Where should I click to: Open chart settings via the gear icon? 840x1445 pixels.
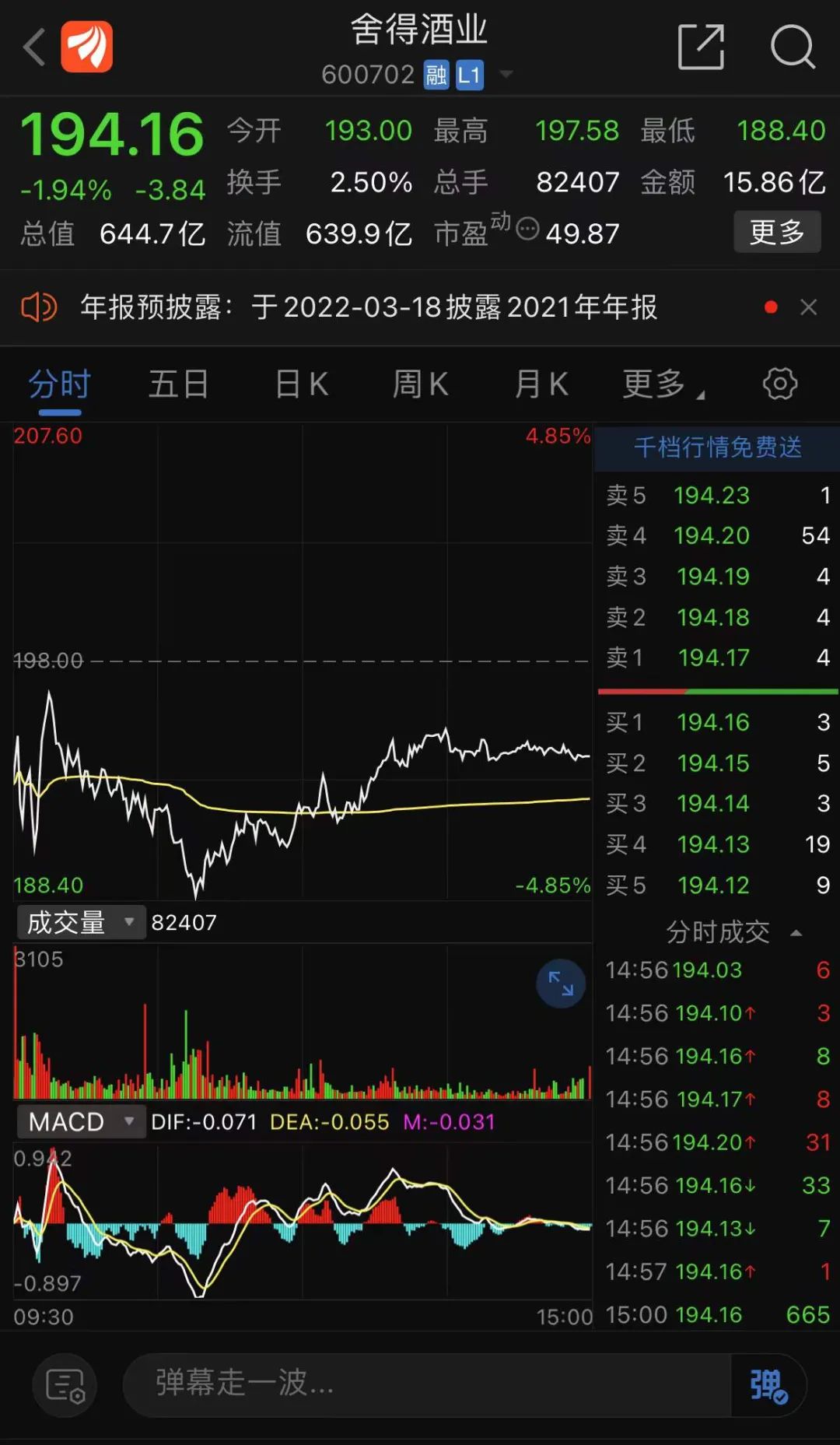coord(780,383)
